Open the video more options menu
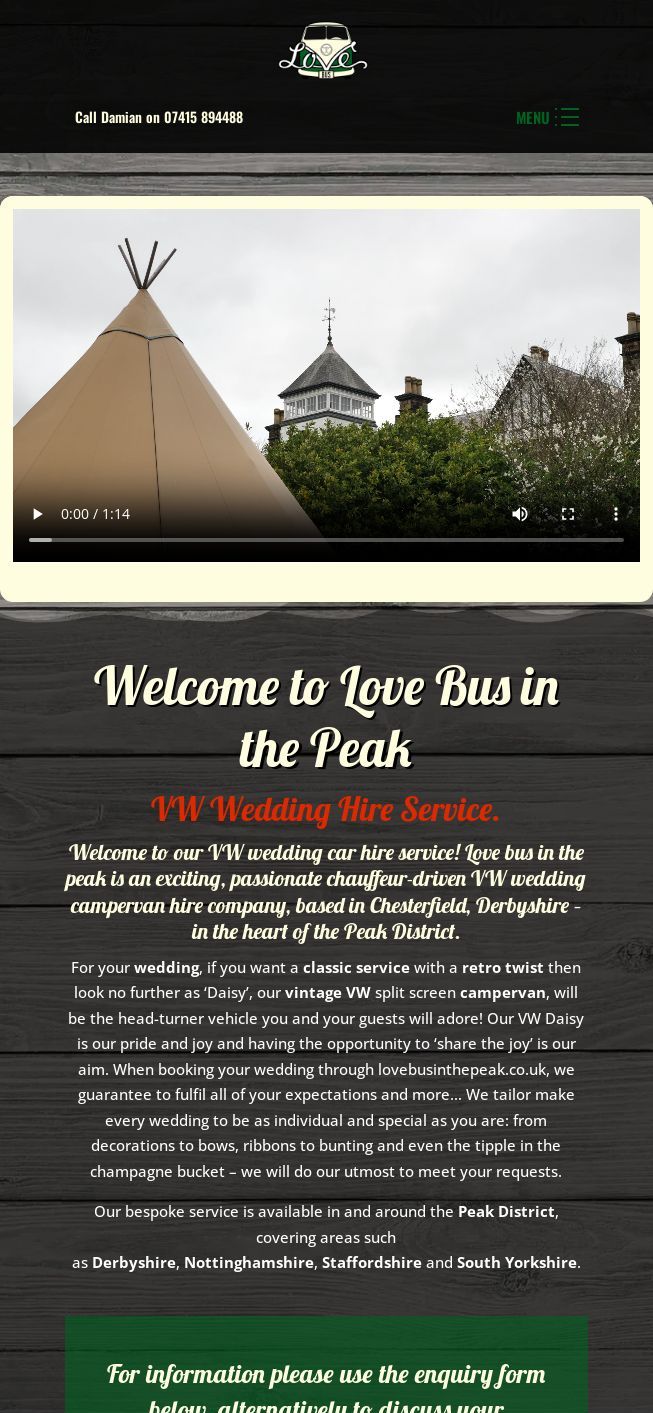 coord(616,514)
